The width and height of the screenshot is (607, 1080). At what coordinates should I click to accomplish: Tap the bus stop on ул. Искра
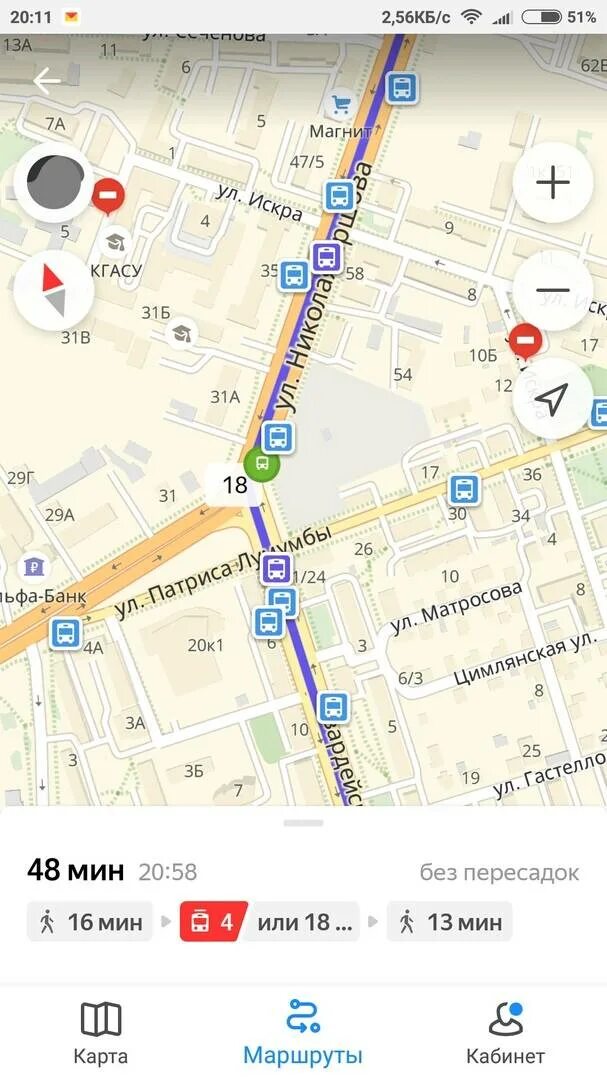click(339, 196)
